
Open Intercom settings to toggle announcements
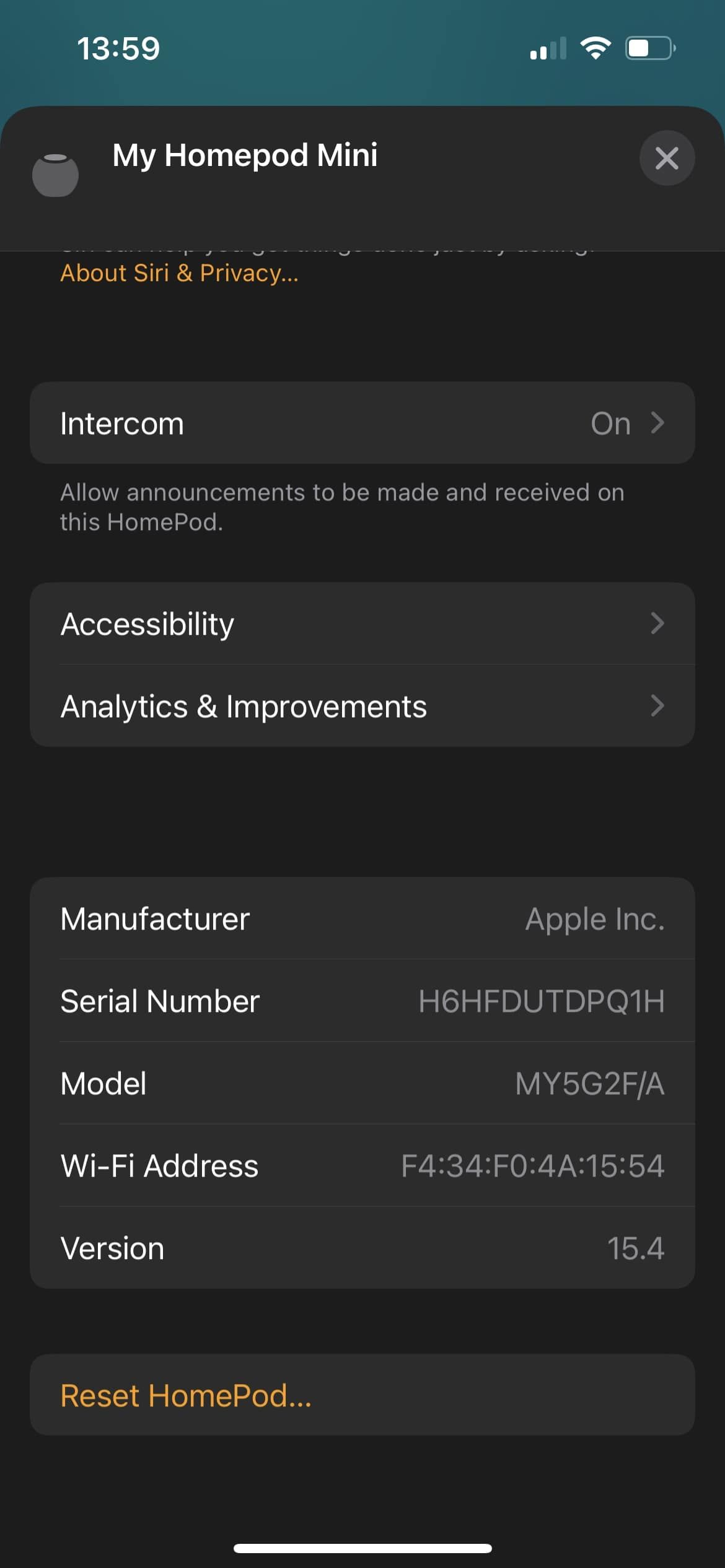pyautogui.click(x=362, y=423)
